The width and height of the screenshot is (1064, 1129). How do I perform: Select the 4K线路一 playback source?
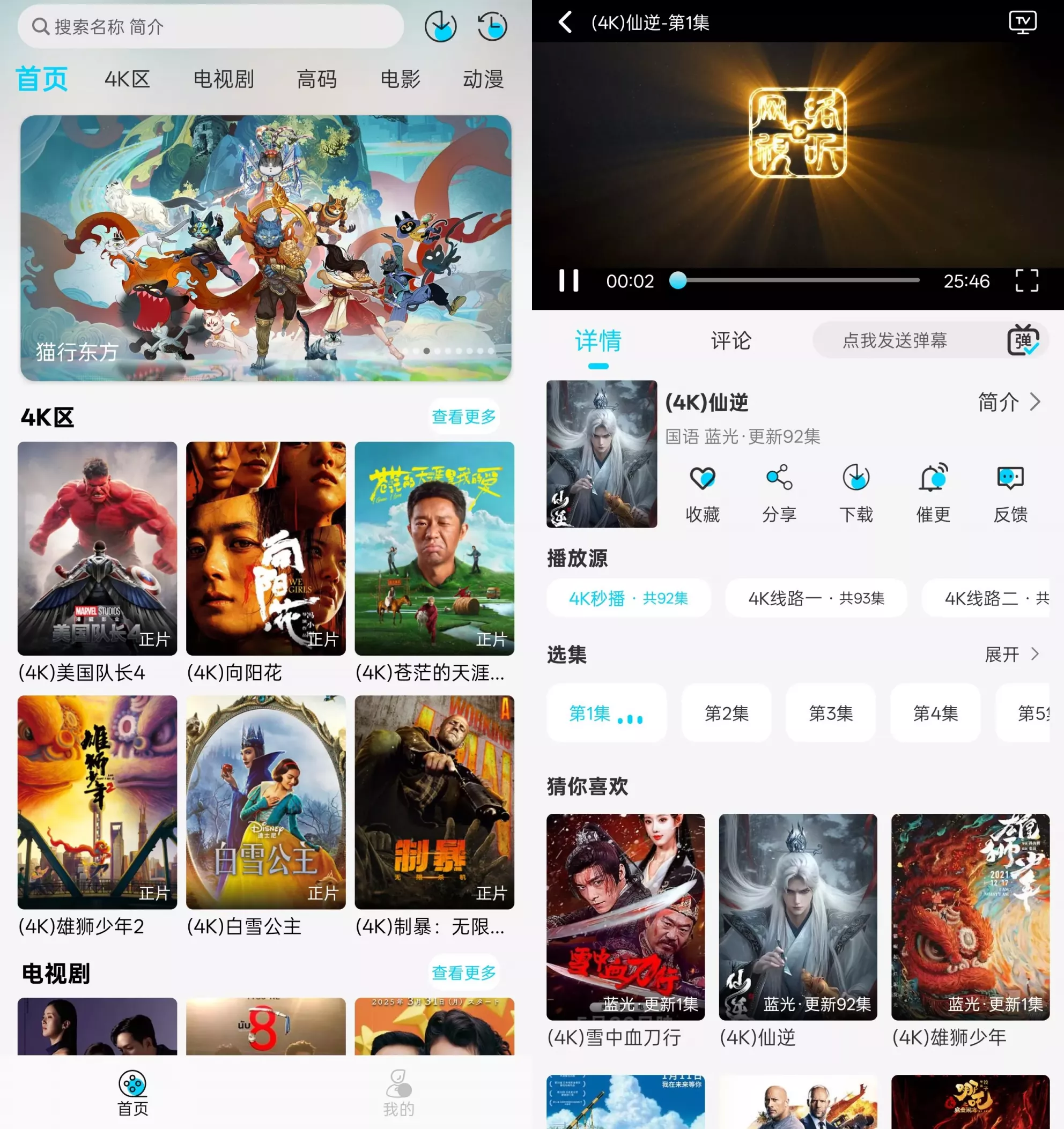(x=816, y=598)
